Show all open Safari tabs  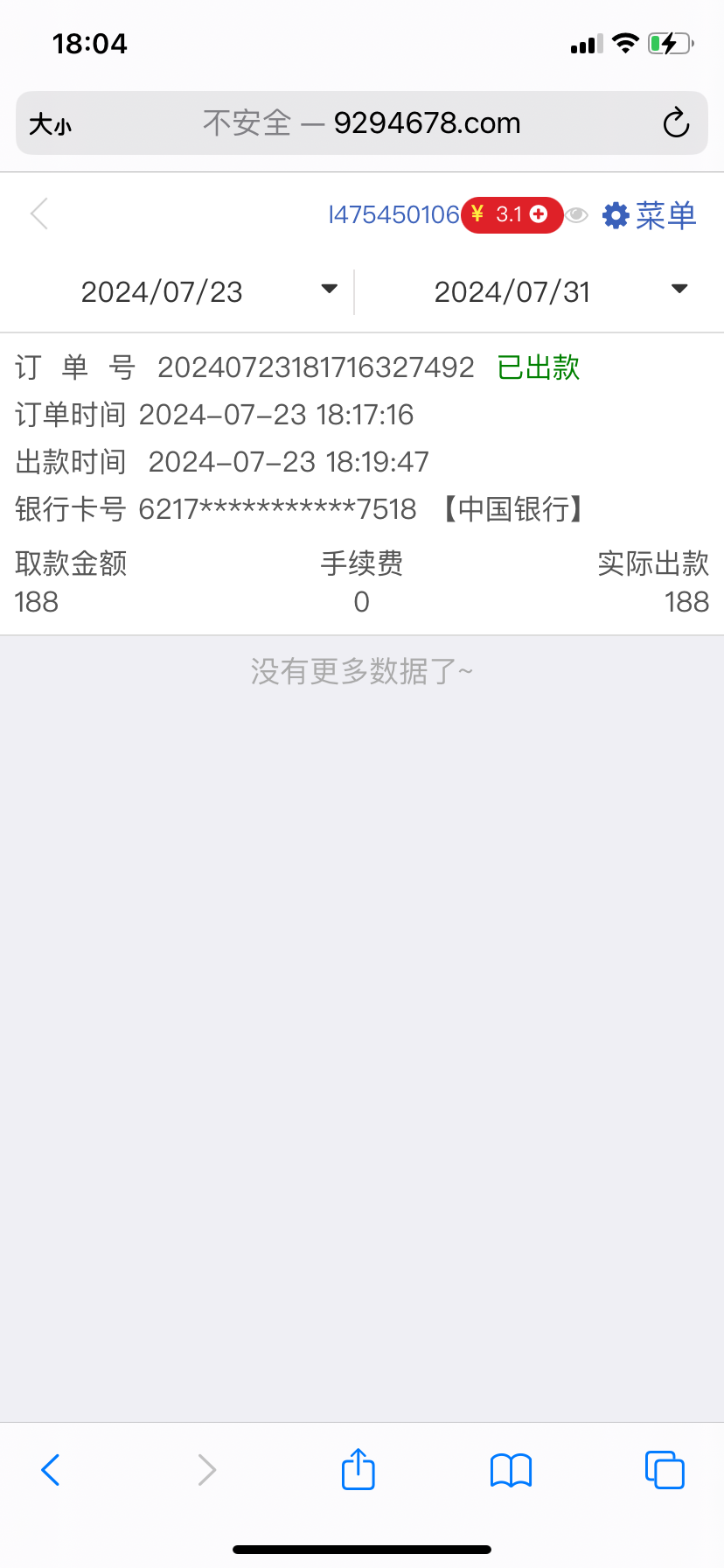[x=665, y=1470]
